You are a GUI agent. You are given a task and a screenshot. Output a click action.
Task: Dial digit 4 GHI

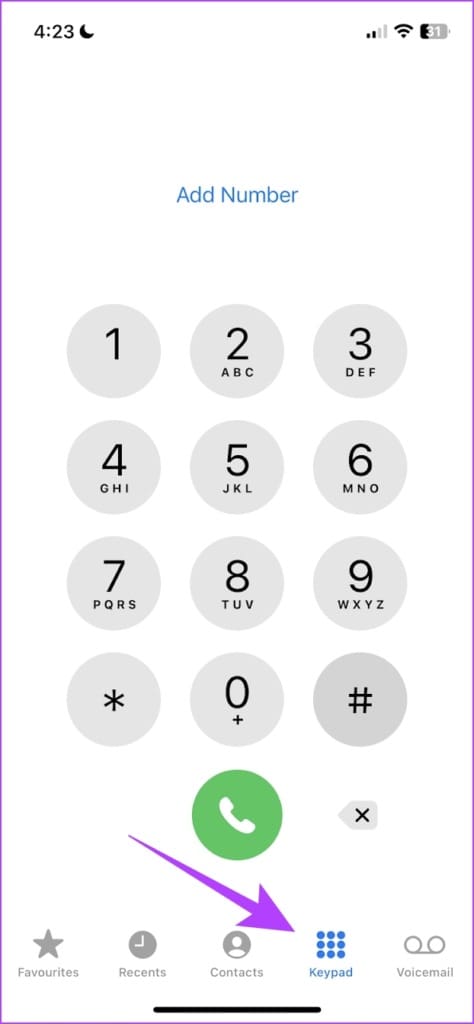114,467
